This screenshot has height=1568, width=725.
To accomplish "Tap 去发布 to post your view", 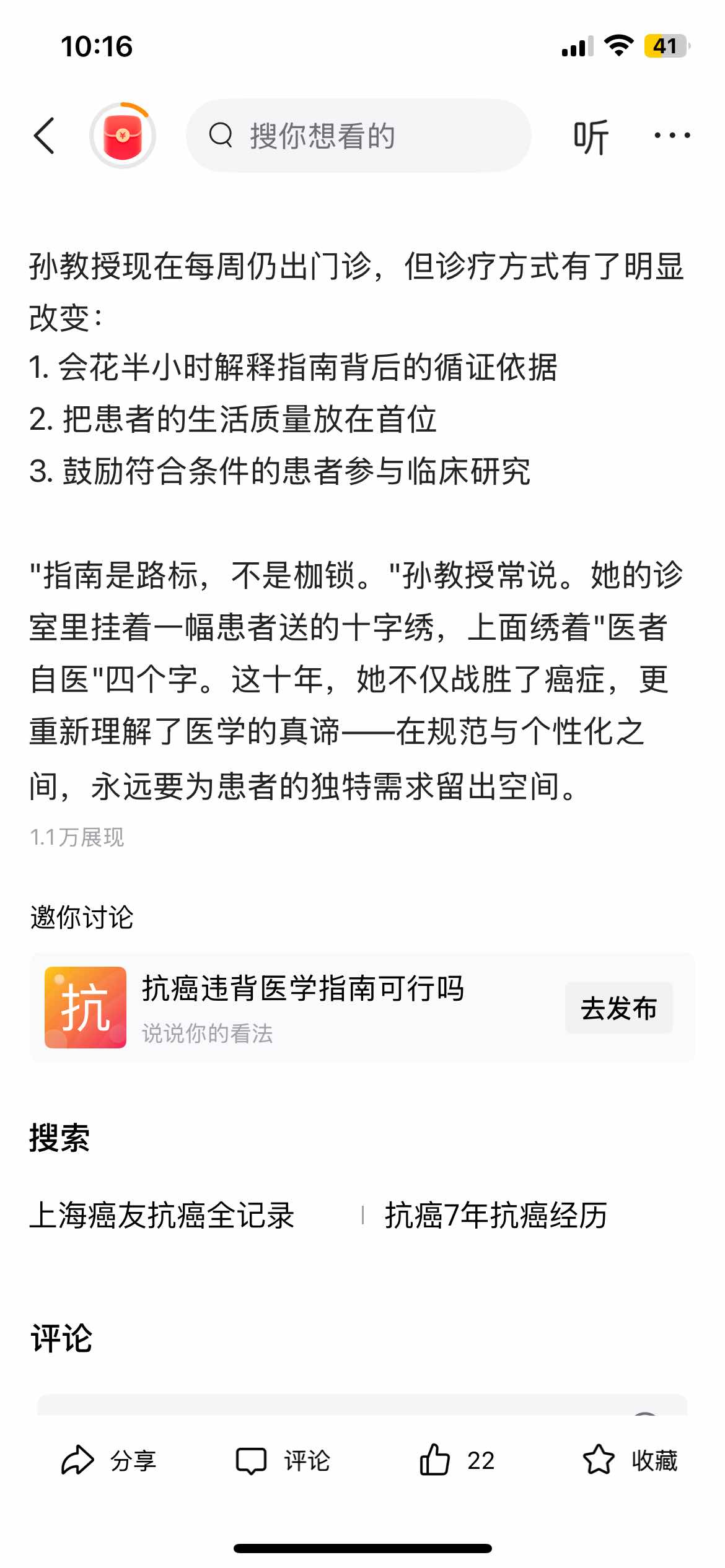I will 618,1008.
